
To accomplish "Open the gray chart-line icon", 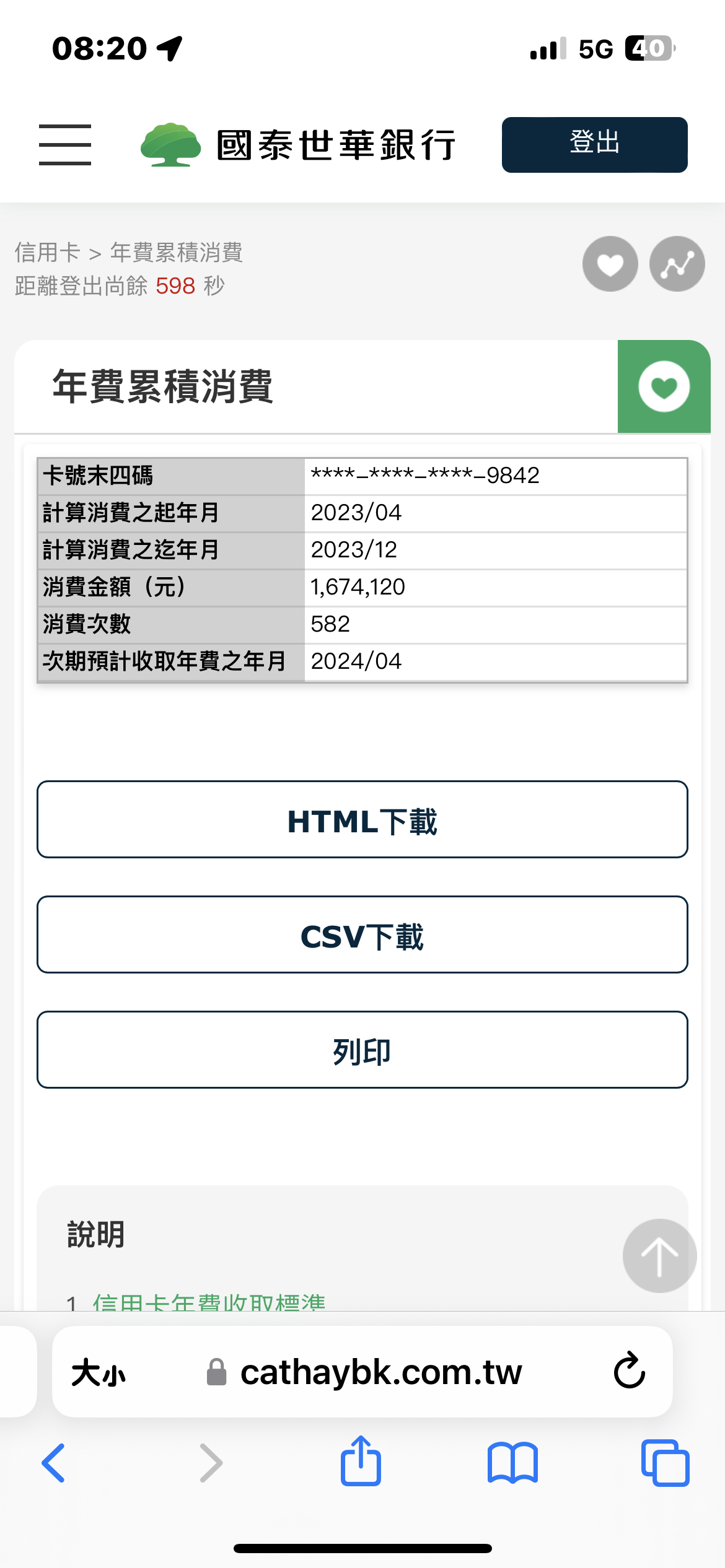I will tap(677, 264).
